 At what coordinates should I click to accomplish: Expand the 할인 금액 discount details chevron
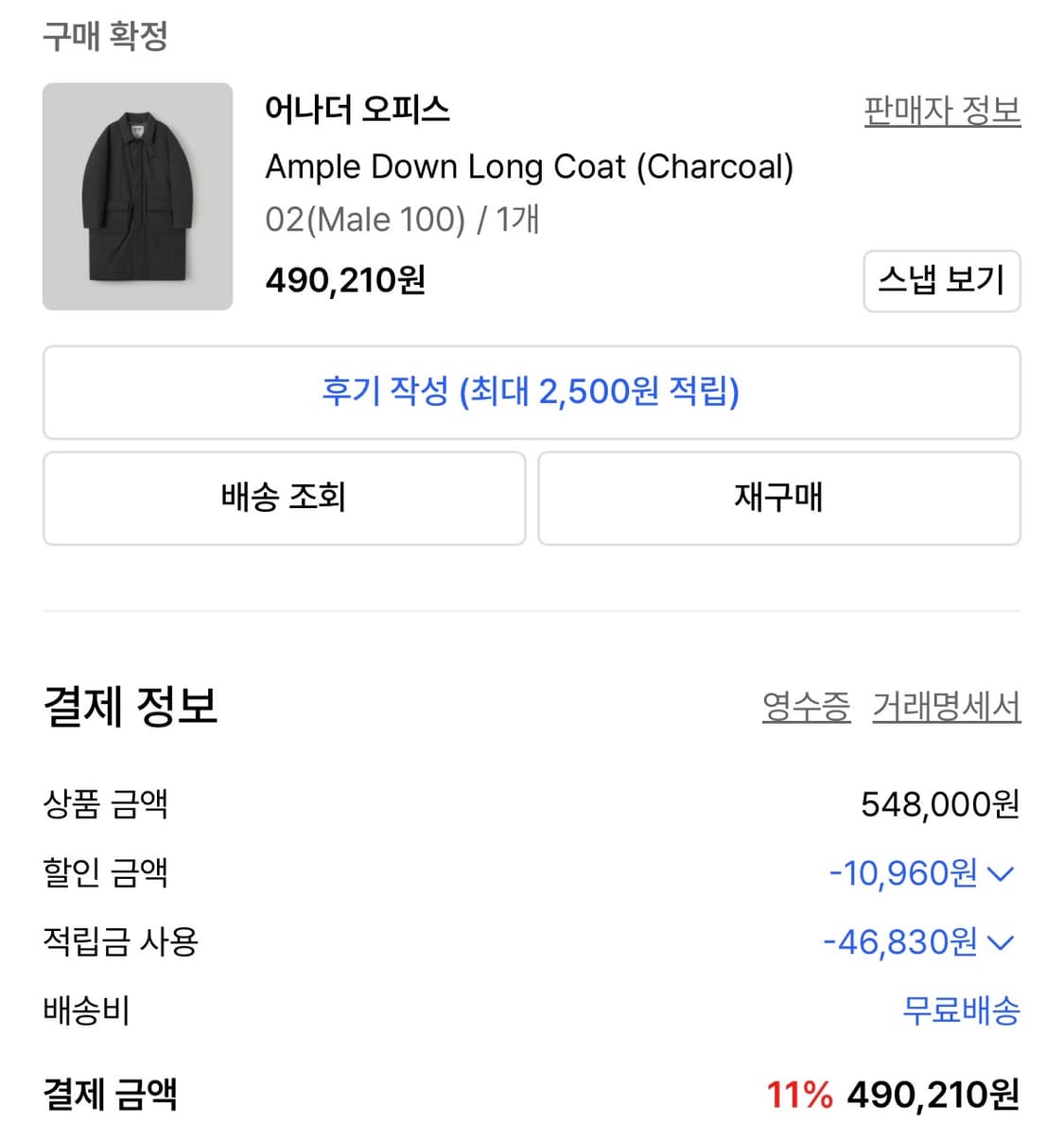point(1000,874)
